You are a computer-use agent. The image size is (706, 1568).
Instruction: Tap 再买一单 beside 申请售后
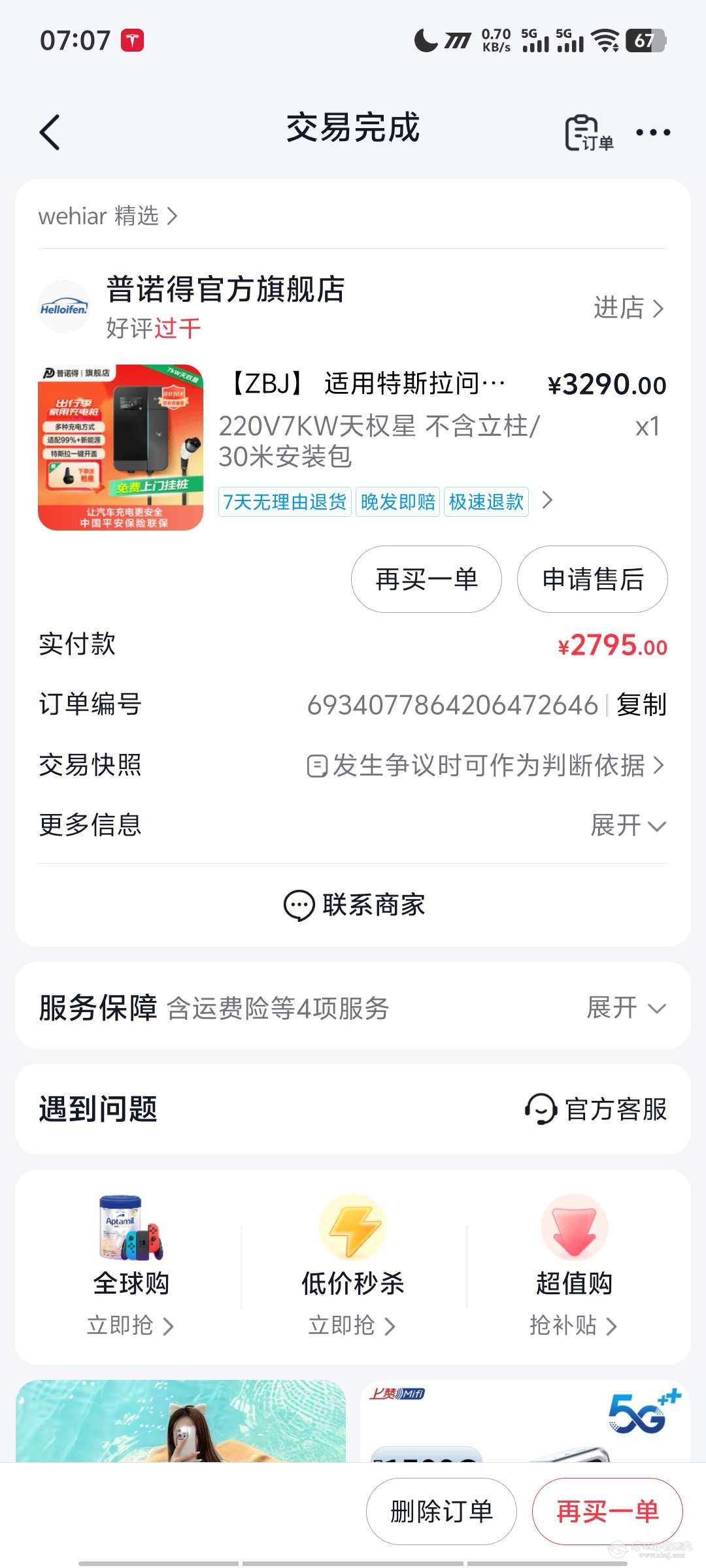(426, 580)
